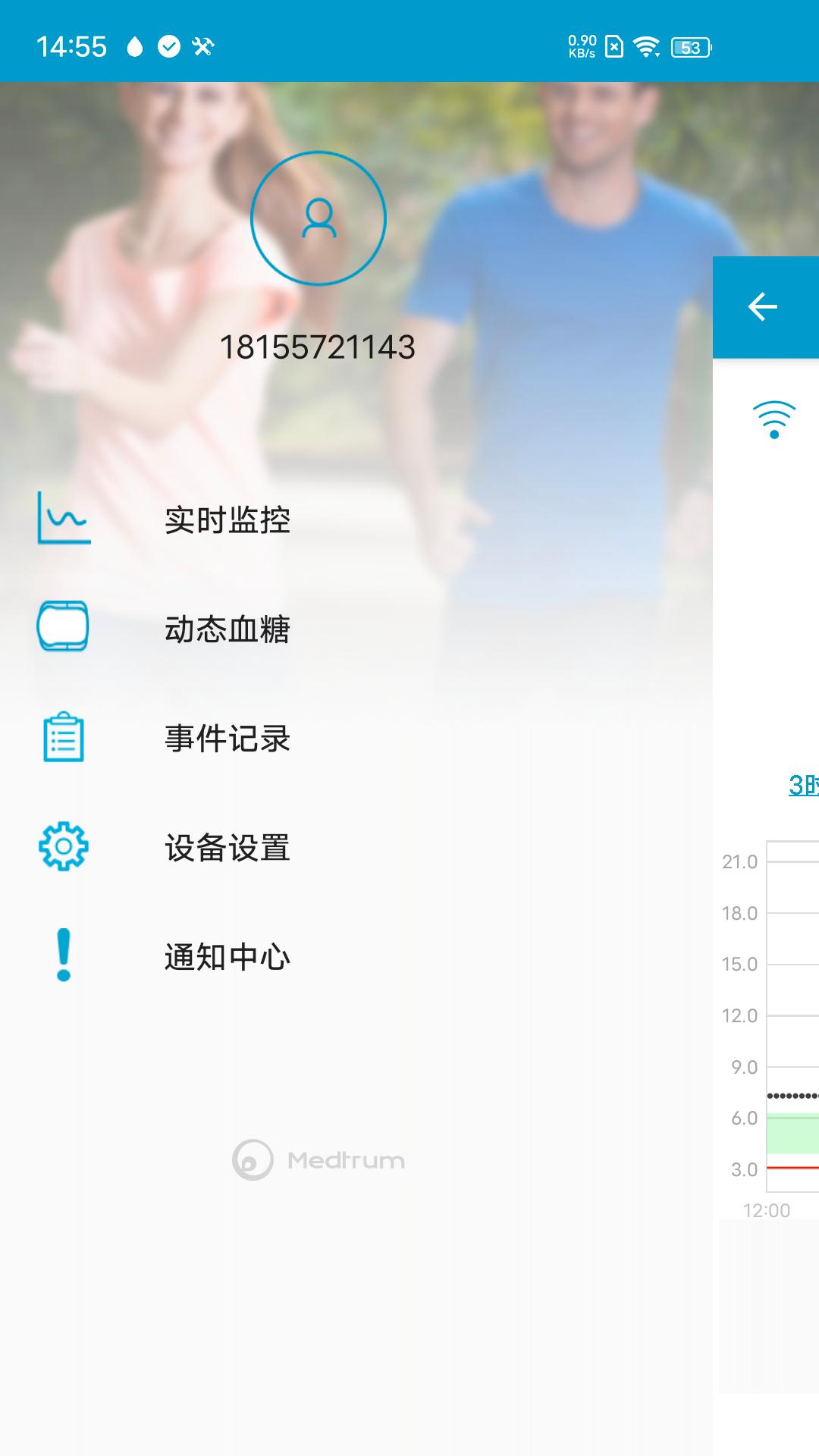Open 实时监控 real-time monitoring

356,519
